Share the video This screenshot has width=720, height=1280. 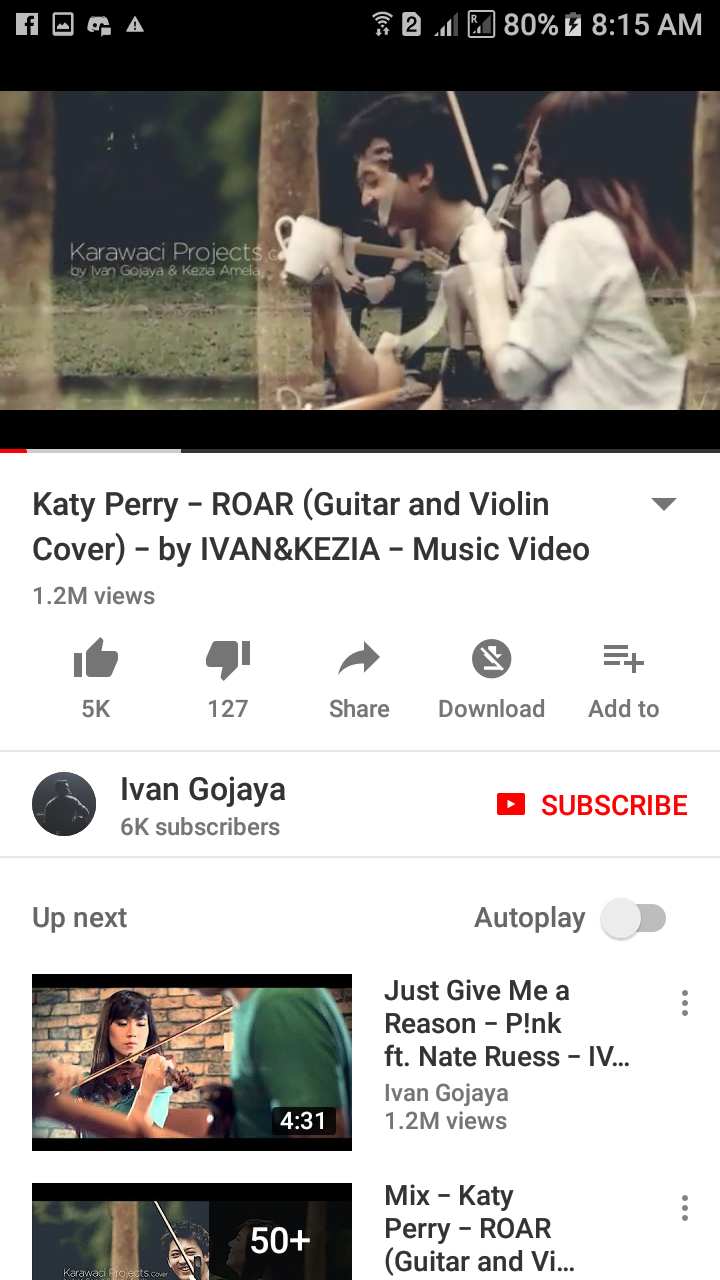point(359,661)
